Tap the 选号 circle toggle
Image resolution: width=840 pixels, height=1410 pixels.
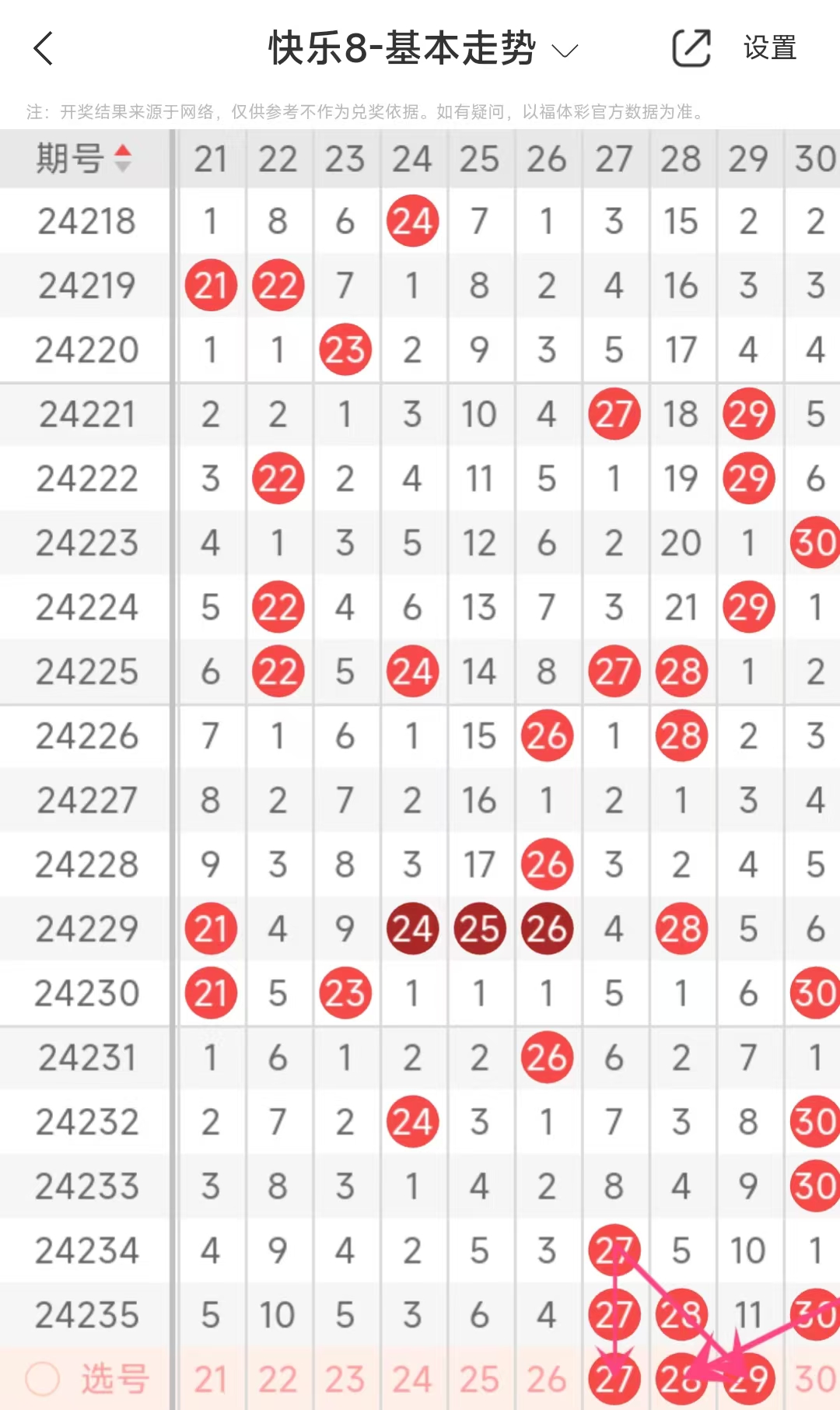pos(43,1380)
